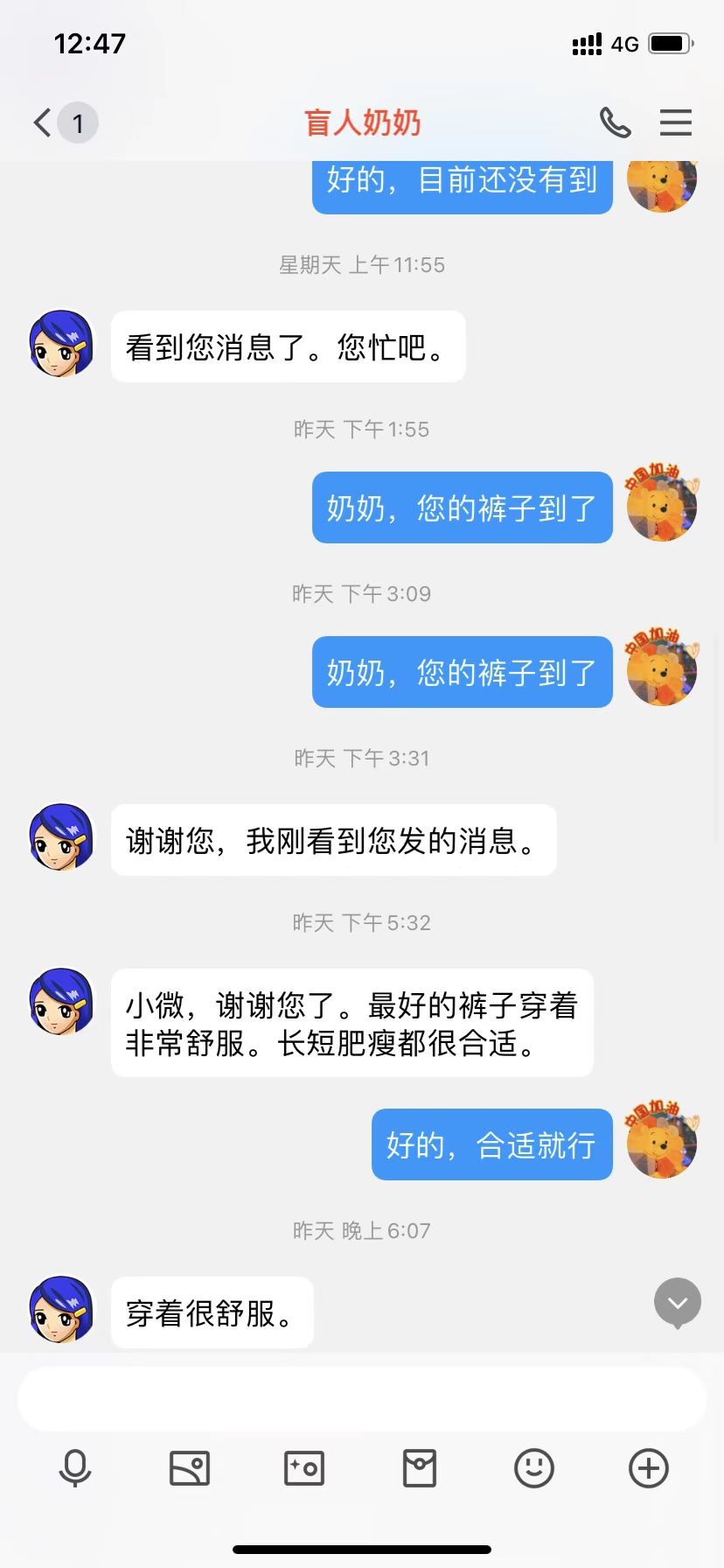Open the chat settings menu
The width and height of the screenshot is (724, 1568).
tap(675, 122)
